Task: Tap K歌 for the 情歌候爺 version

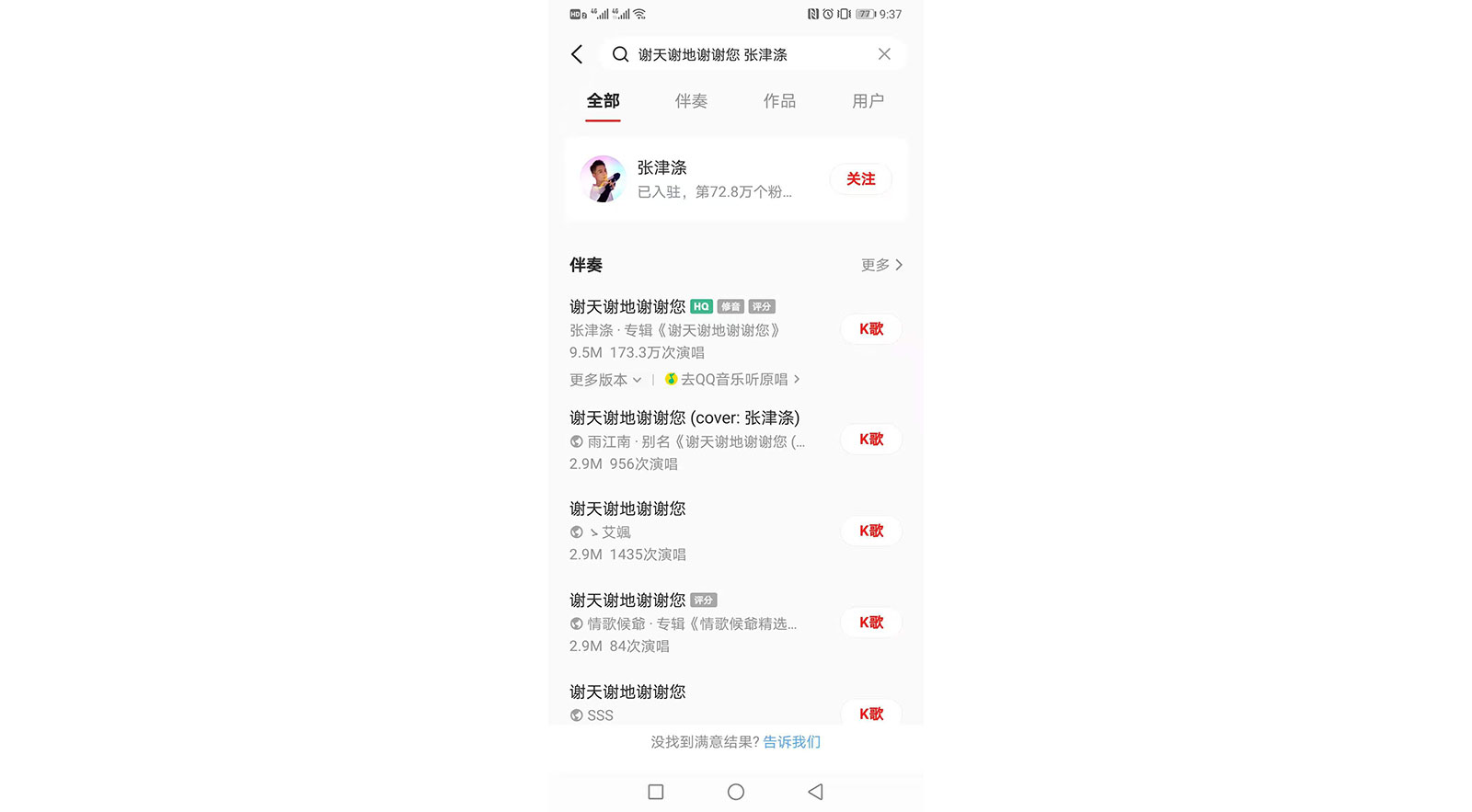Action: (x=870, y=623)
